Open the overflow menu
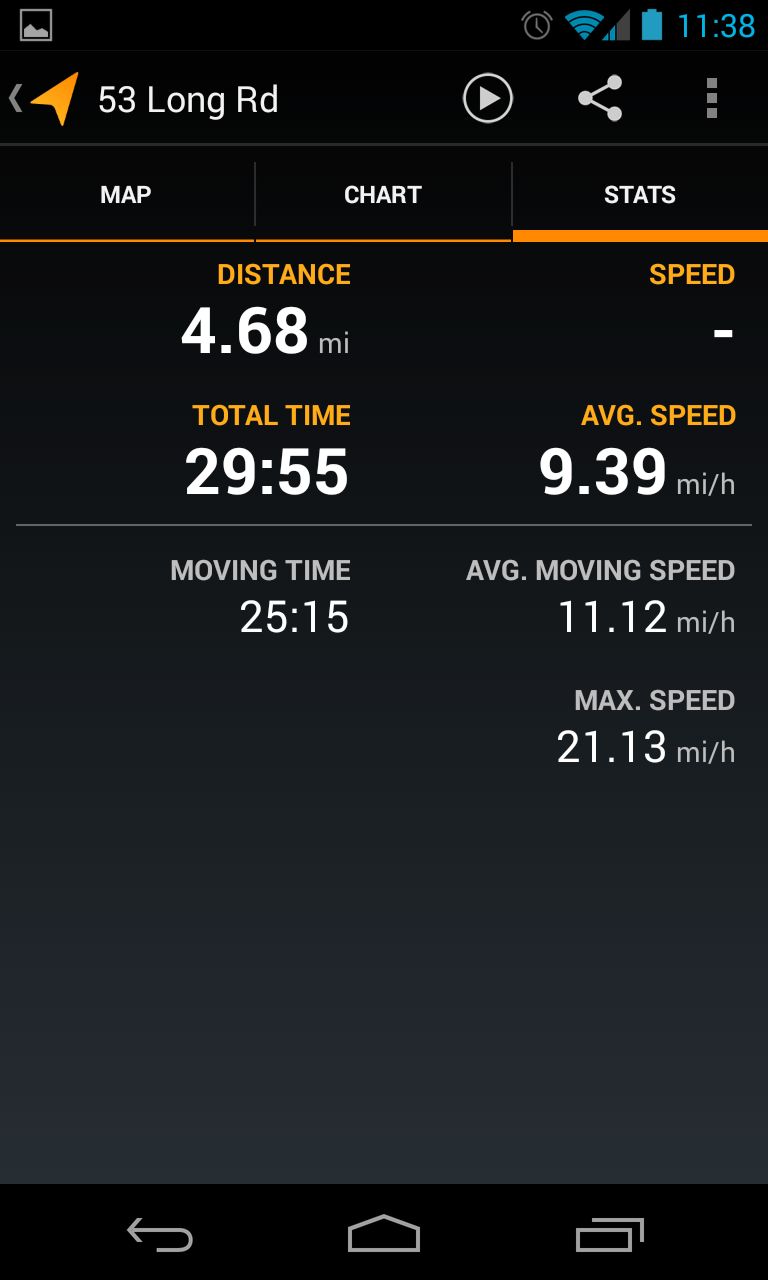The image size is (768, 1280). coord(711,98)
